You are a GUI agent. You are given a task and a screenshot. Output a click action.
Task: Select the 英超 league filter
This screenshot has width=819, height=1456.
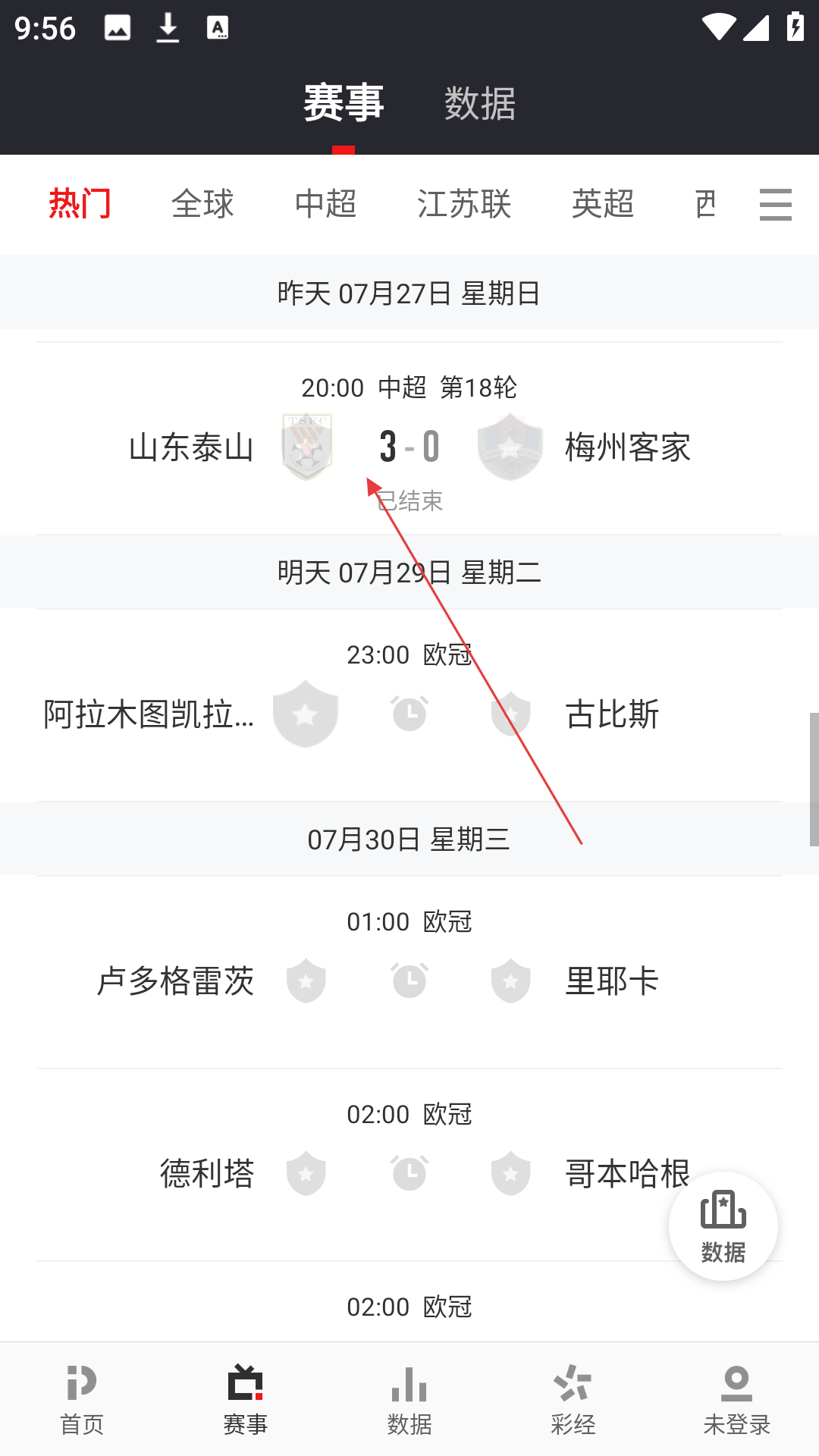(603, 204)
